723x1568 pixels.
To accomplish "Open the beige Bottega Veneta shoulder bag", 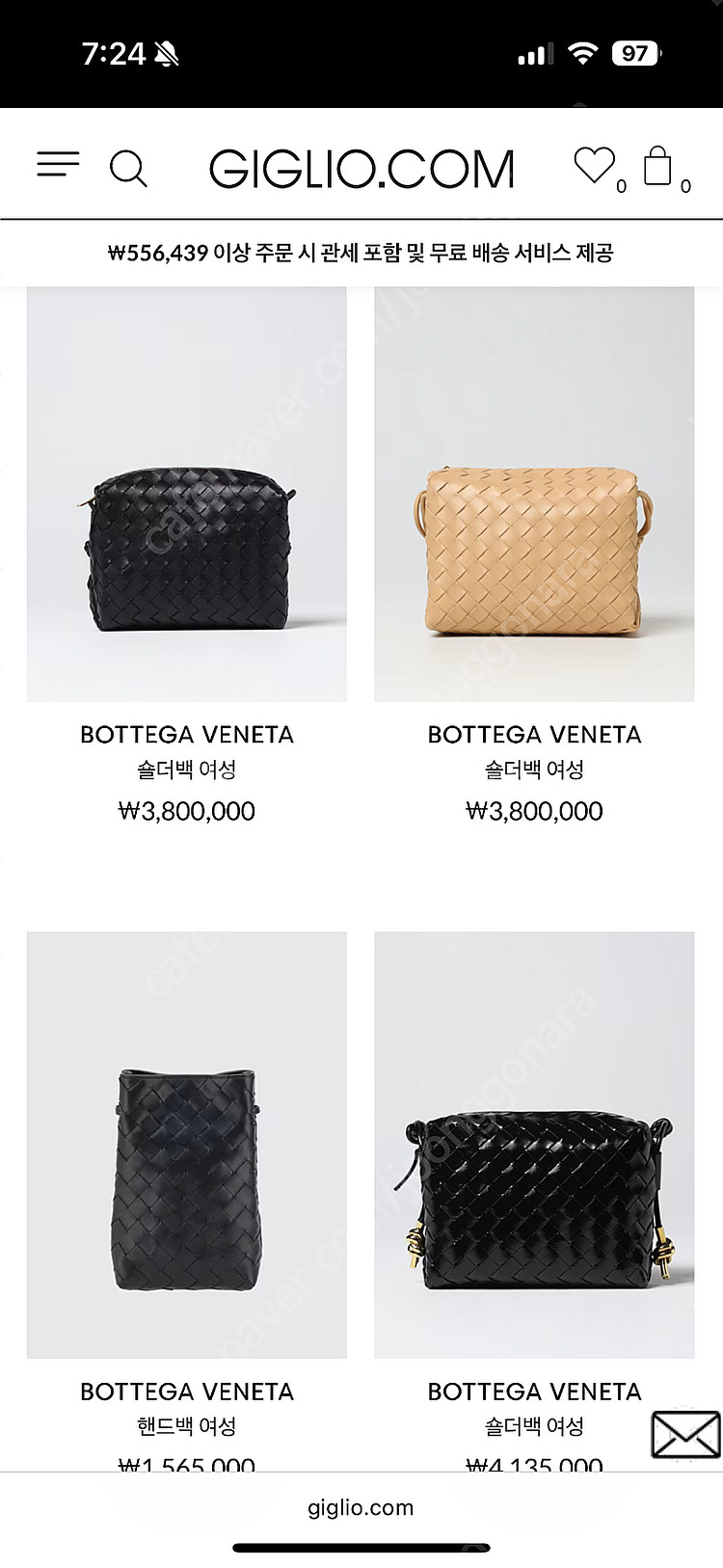I will pos(534,494).
